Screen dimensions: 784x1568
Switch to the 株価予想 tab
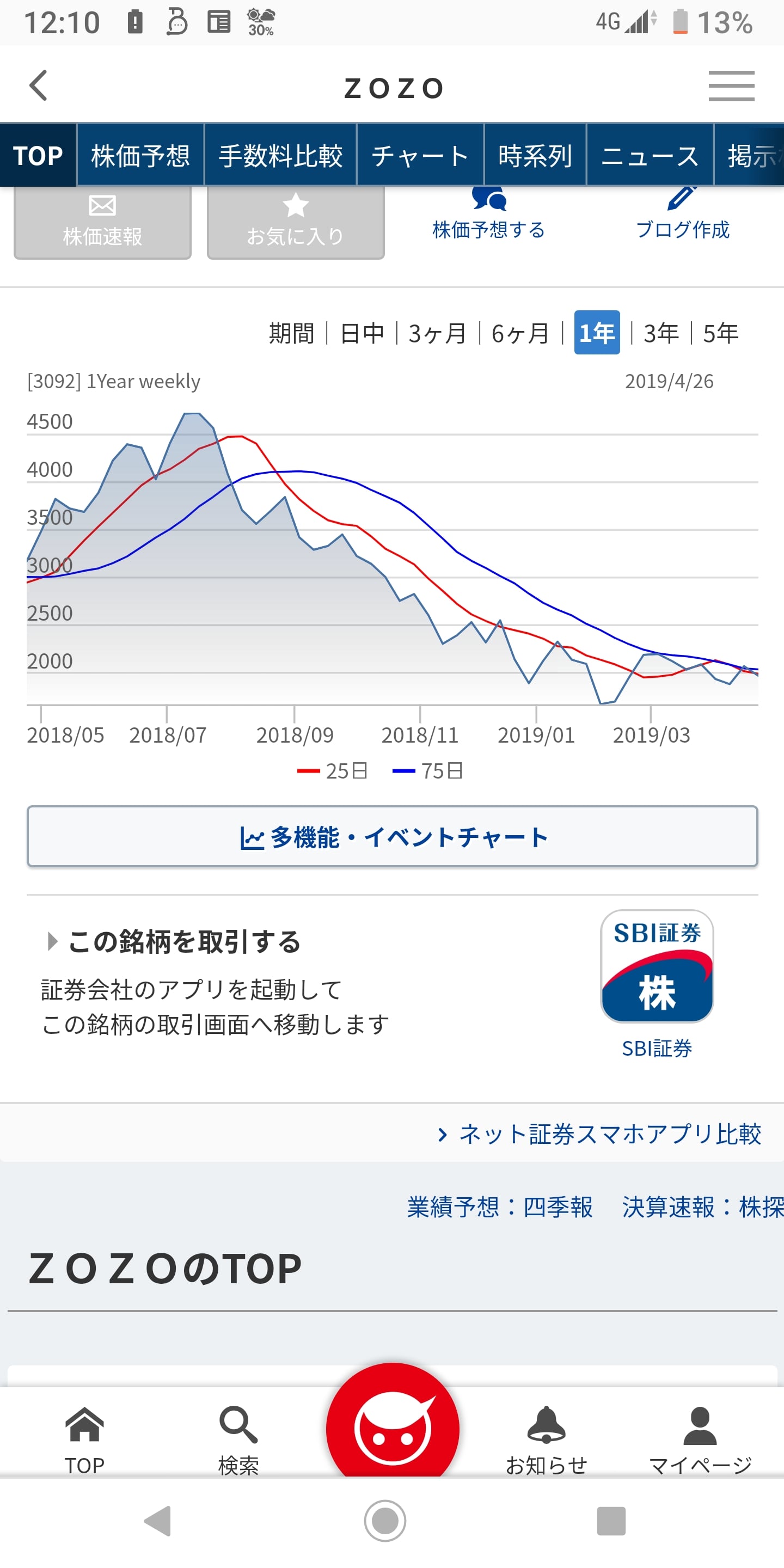pos(140,156)
